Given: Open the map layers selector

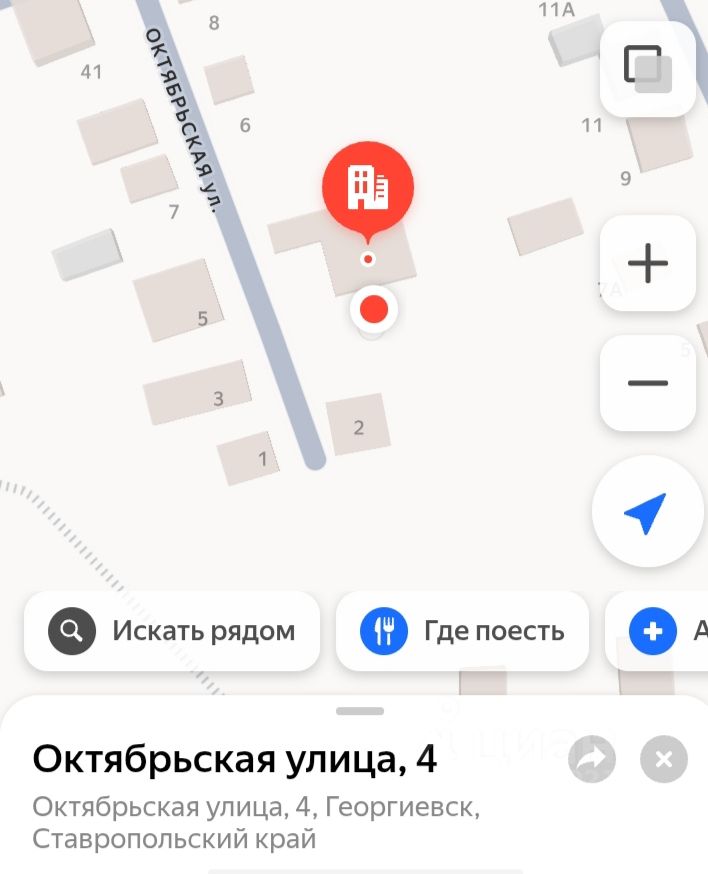Looking at the screenshot, I should pos(647,68).
